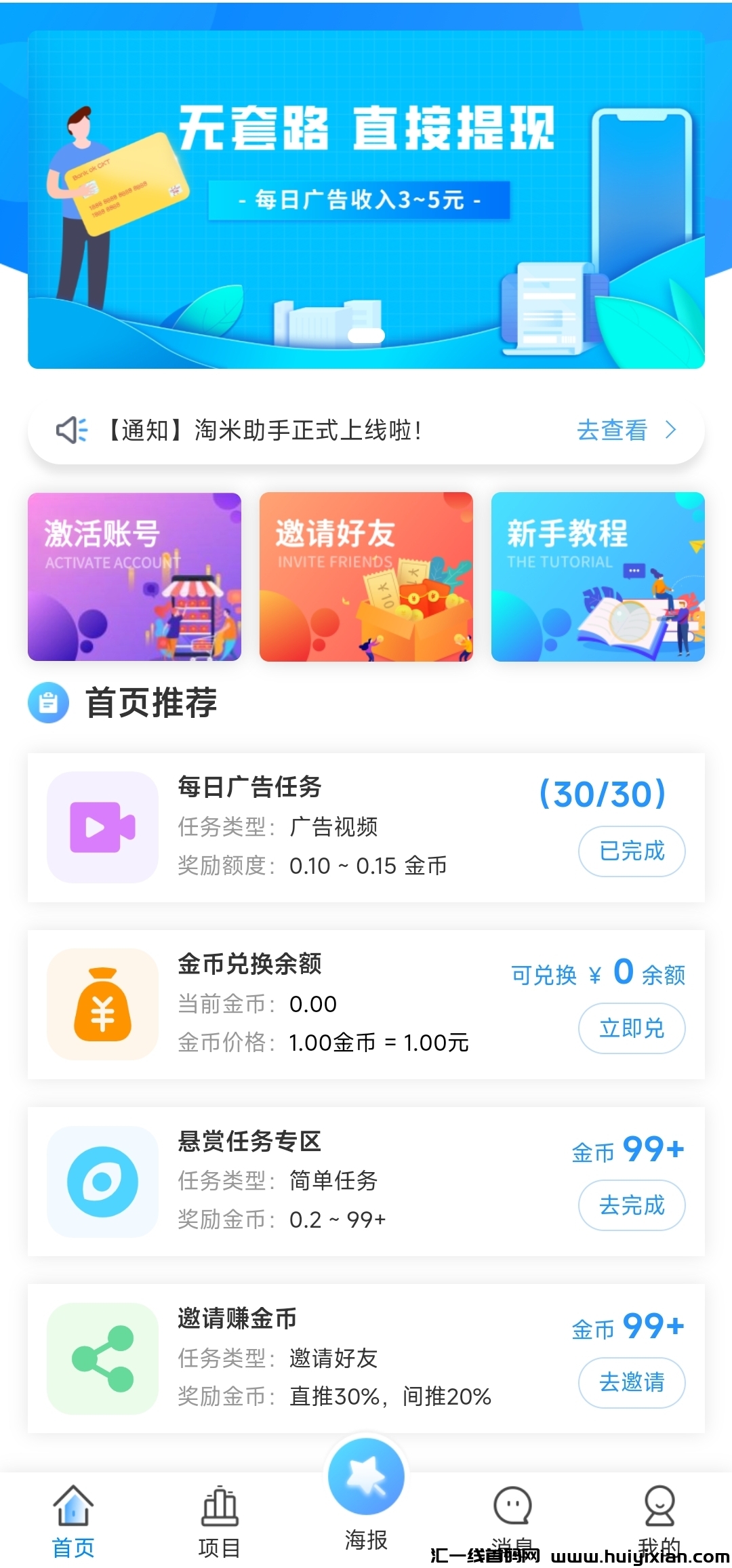Screen dimensions: 732x1568
Task: Open the 无套路 直接提现 banner
Action: click(366, 199)
